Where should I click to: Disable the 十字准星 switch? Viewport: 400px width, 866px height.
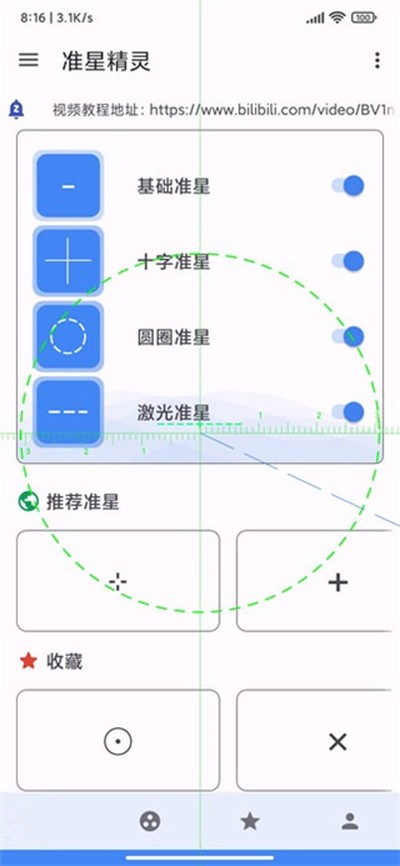click(348, 261)
